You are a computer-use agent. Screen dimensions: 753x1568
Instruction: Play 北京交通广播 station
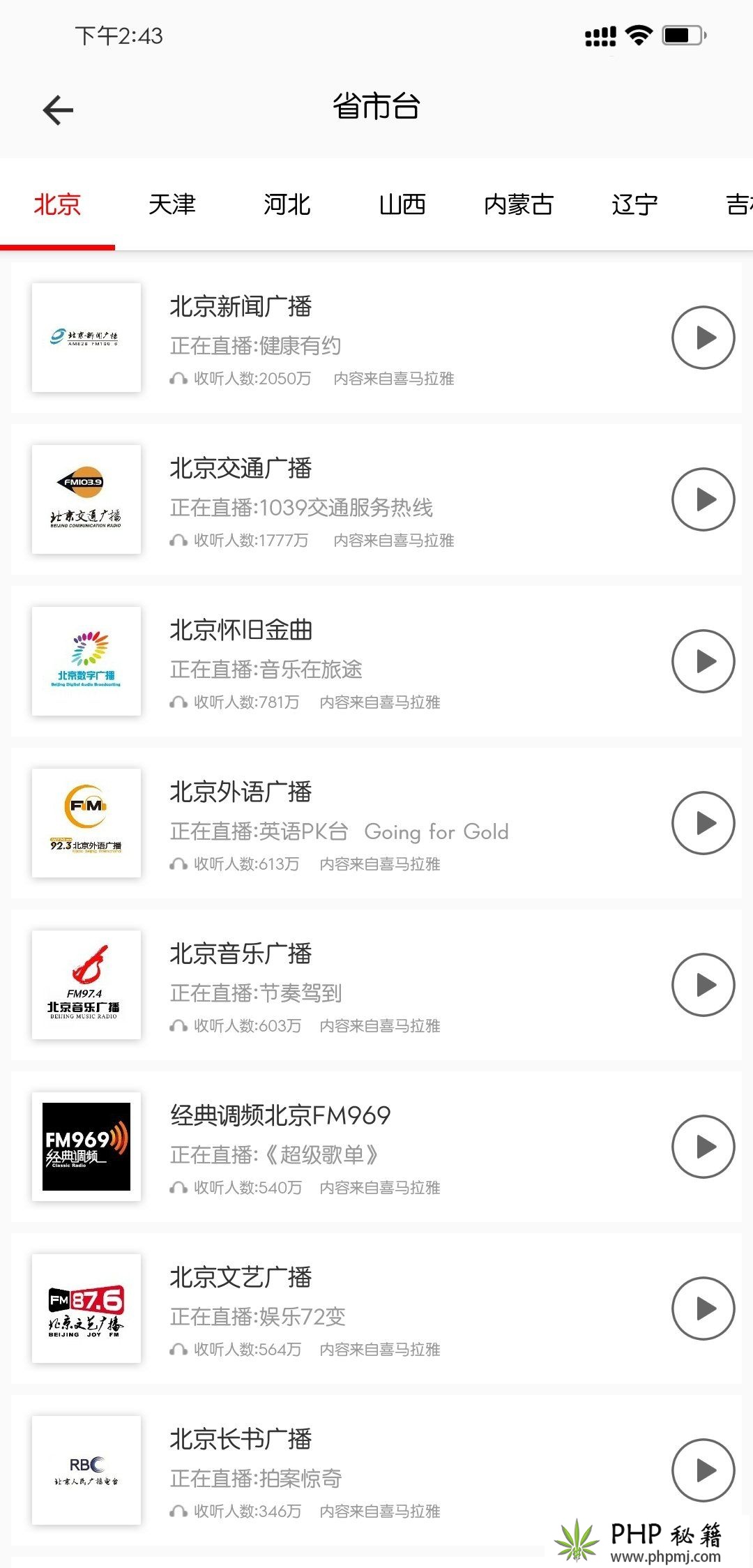click(703, 499)
